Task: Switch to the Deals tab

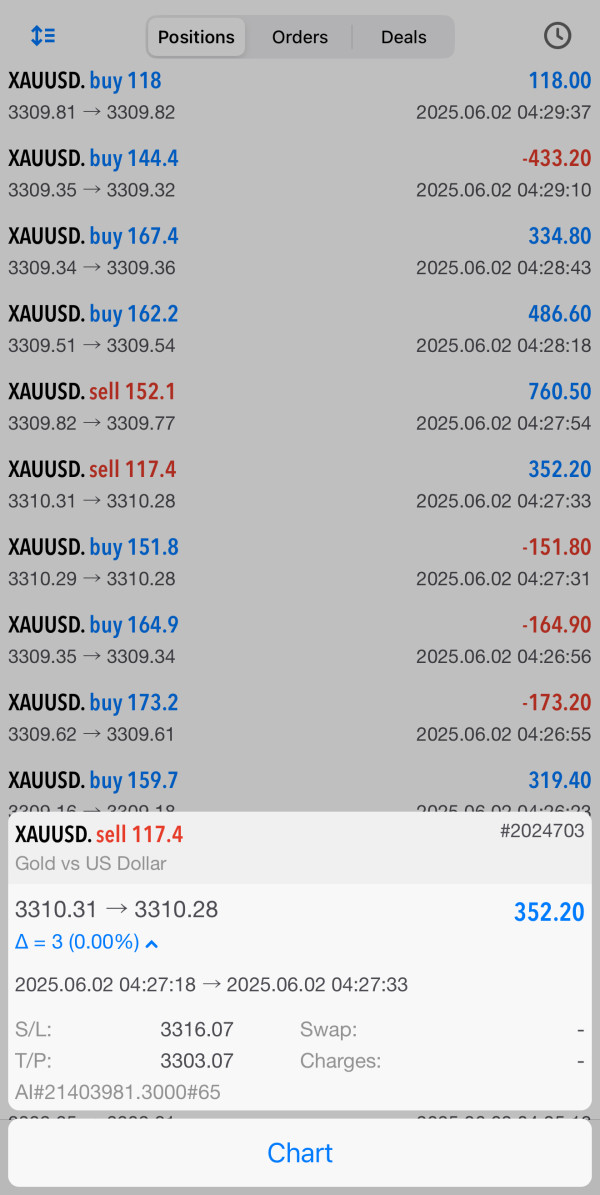Action: coord(403,37)
